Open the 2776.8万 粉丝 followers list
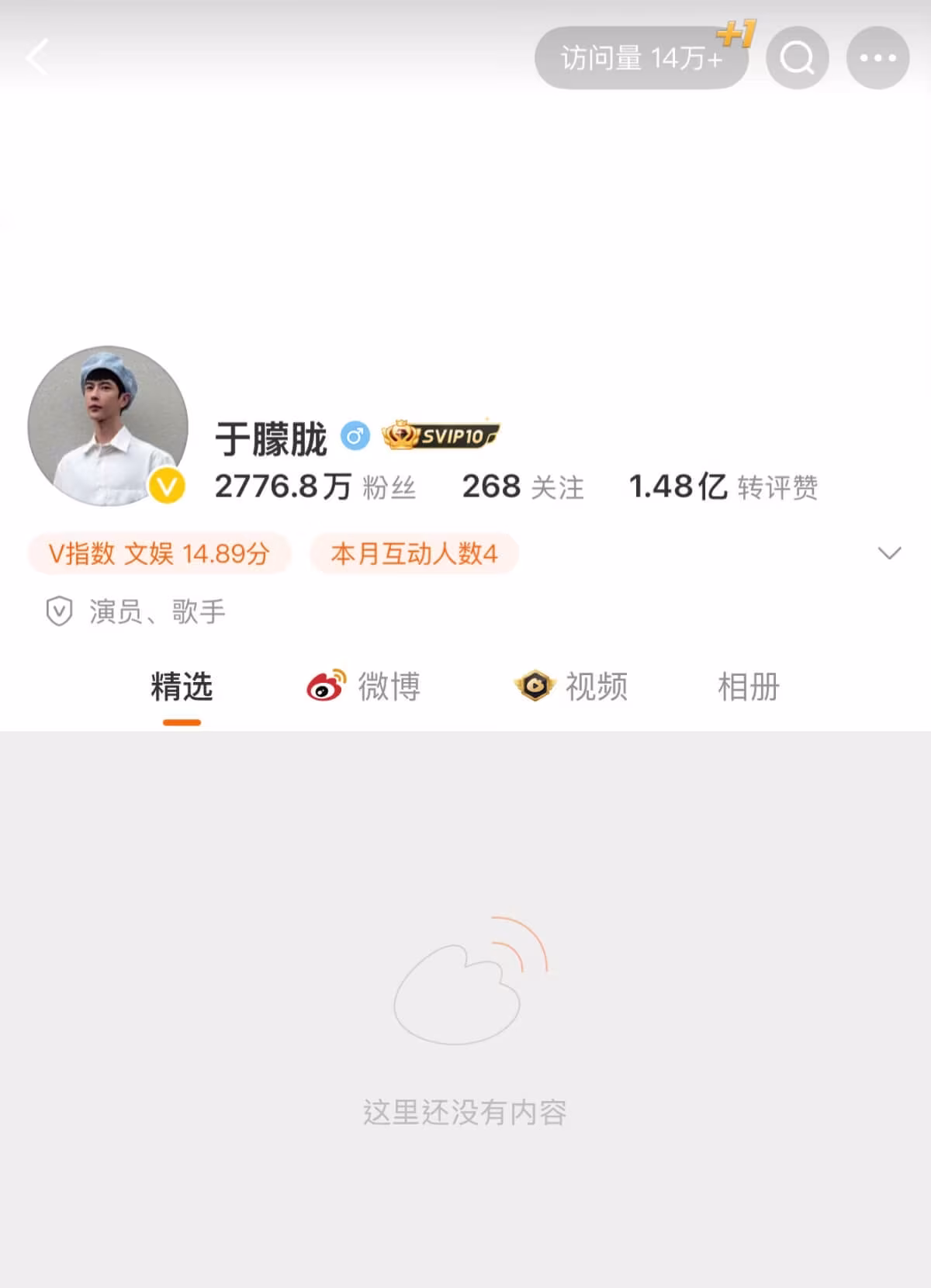 click(x=315, y=487)
